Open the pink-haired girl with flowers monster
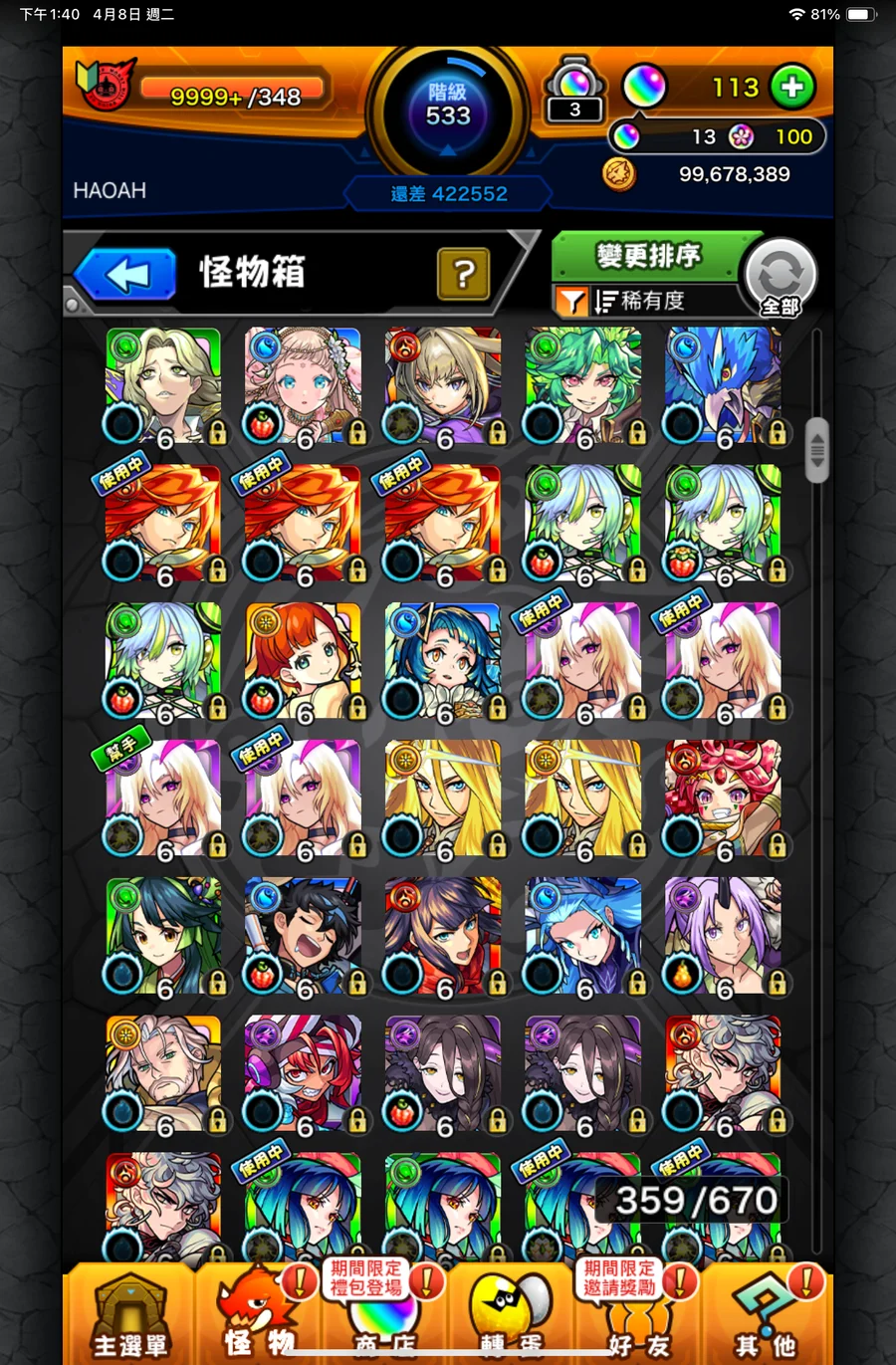896x1365 pixels. click(304, 385)
